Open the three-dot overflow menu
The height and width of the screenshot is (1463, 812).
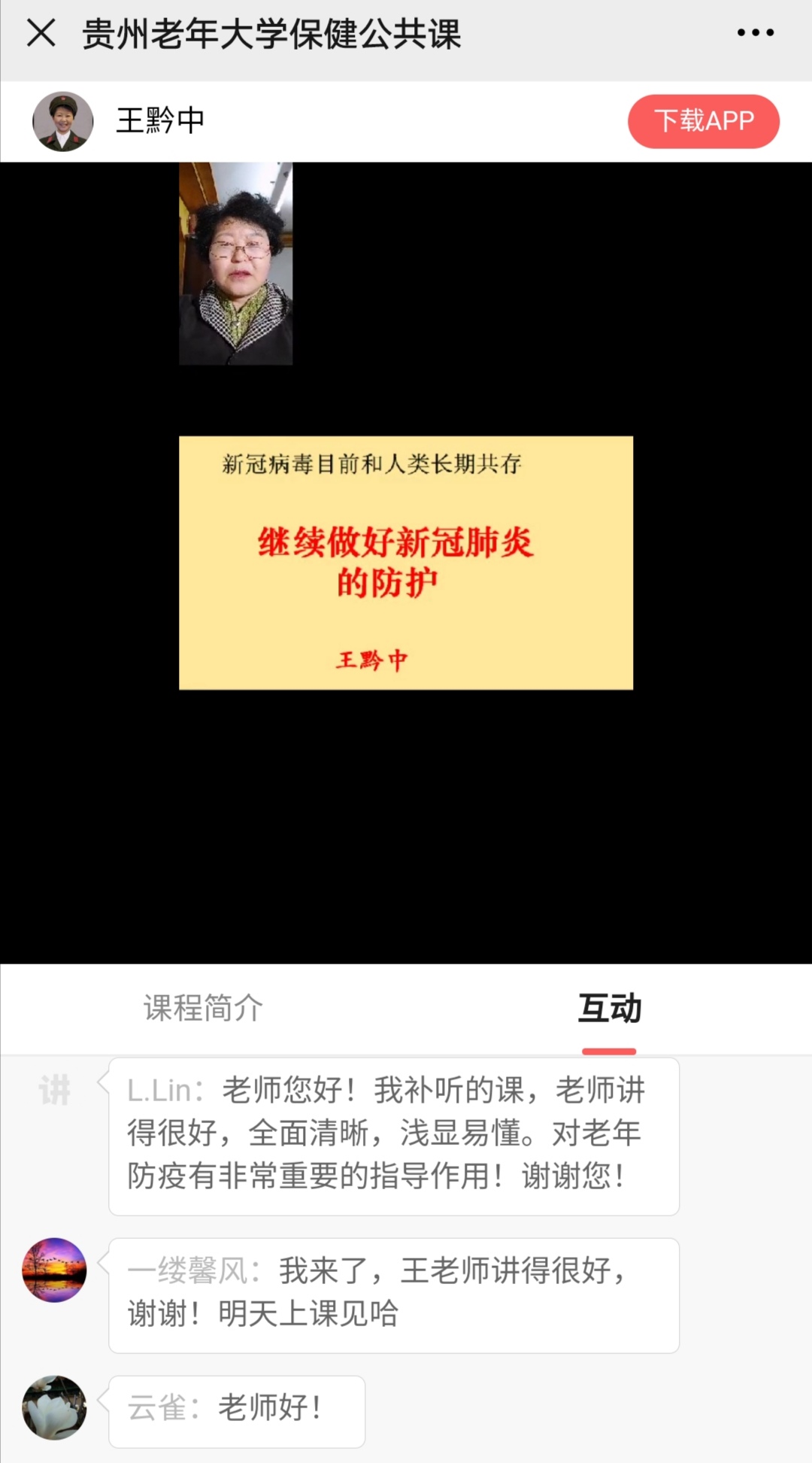click(x=755, y=33)
